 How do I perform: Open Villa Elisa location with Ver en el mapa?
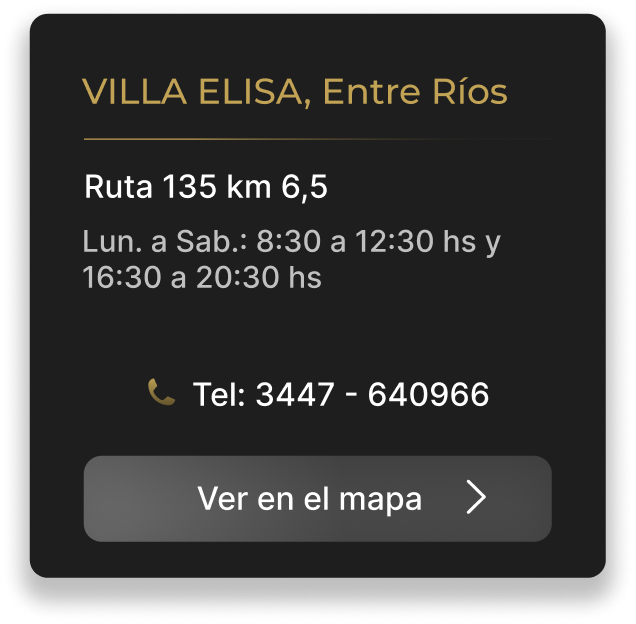pyautogui.click(x=317, y=499)
